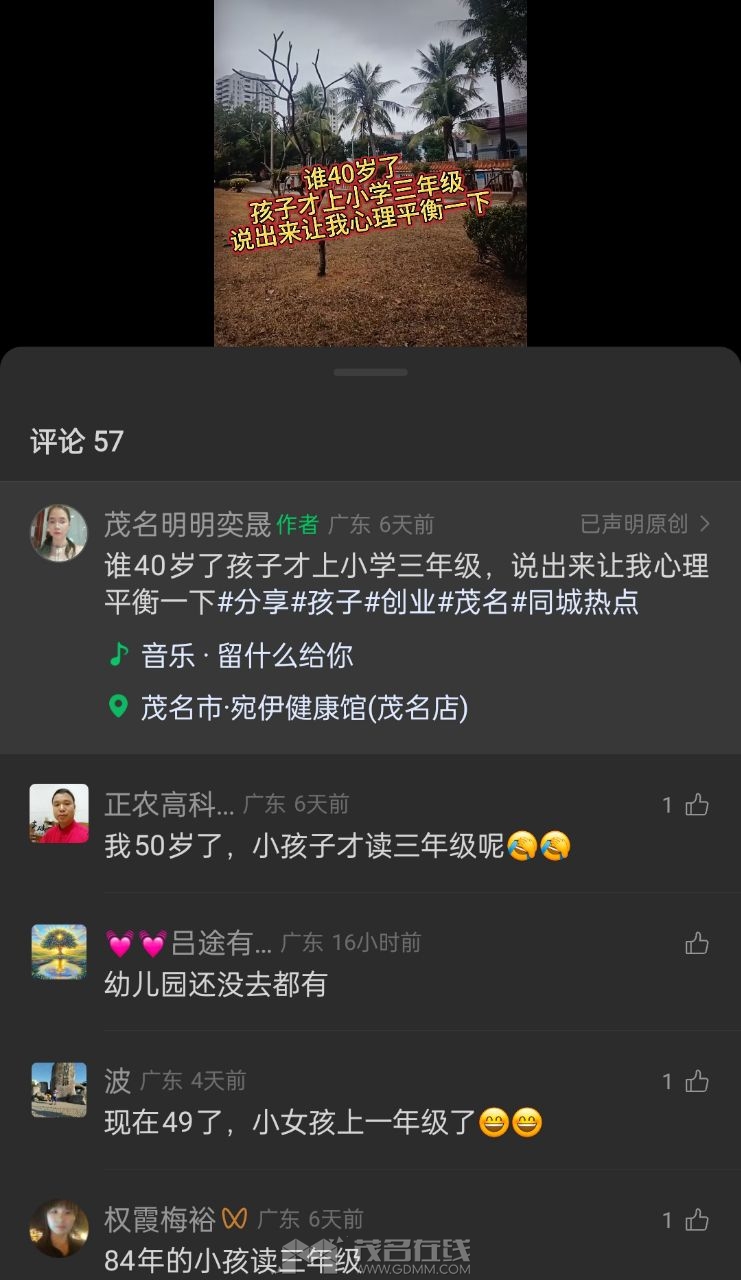Open 波's profile avatar
This screenshot has height=1280, width=741.
click(59, 1090)
